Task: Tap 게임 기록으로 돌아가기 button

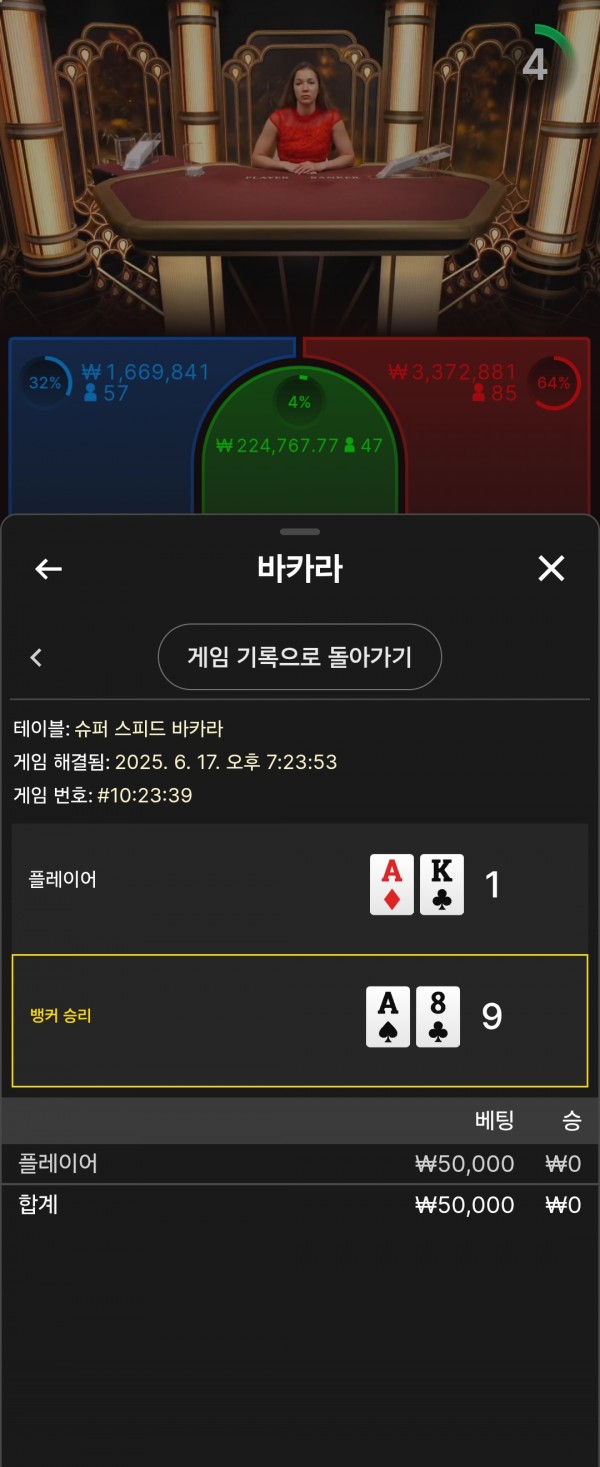Action: click(299, 657)
